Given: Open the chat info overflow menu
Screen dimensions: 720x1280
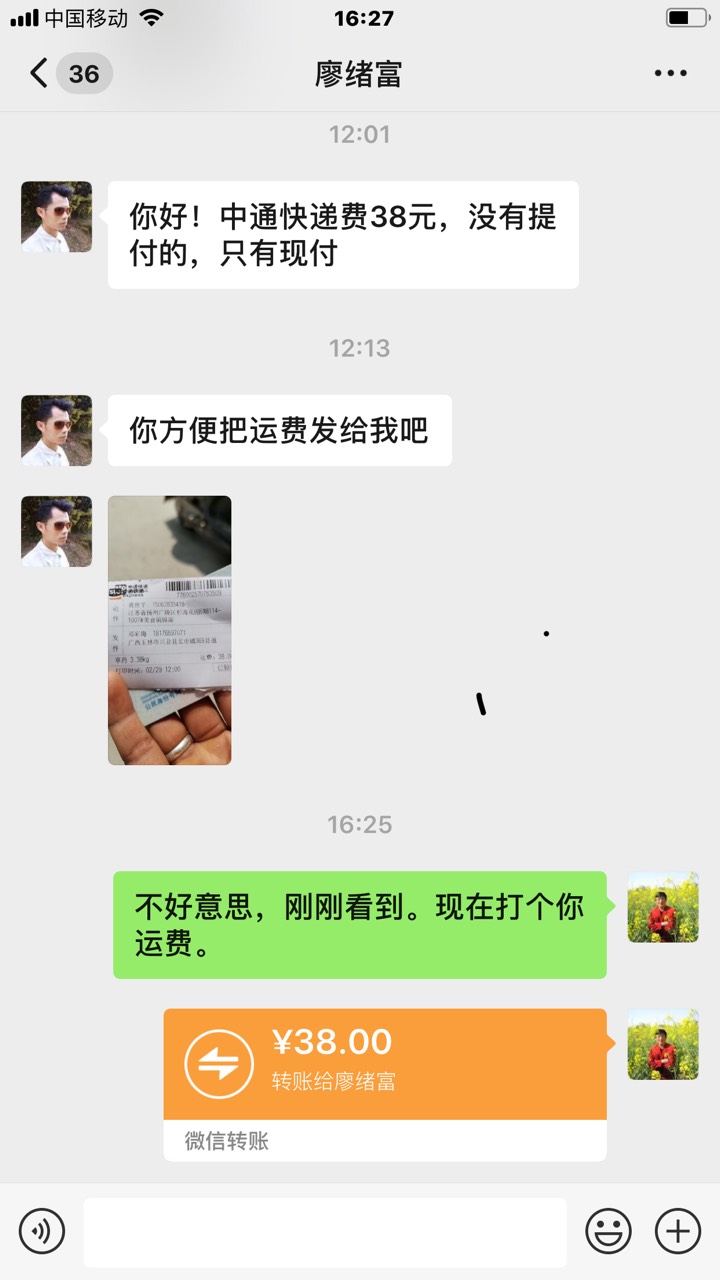Looking at the screenshot, I should (x=670, y=73).
